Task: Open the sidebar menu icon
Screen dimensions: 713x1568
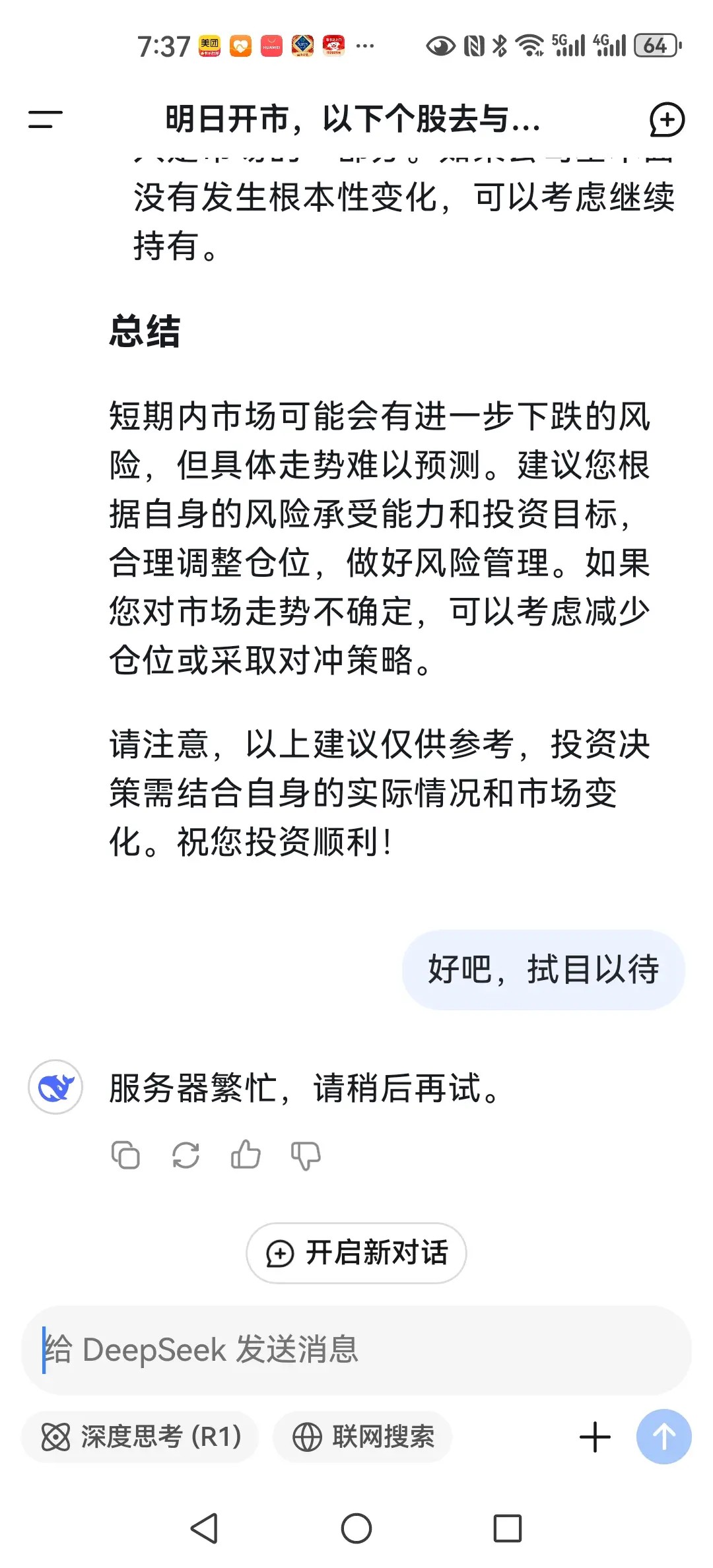Action: tap(45, 119)
